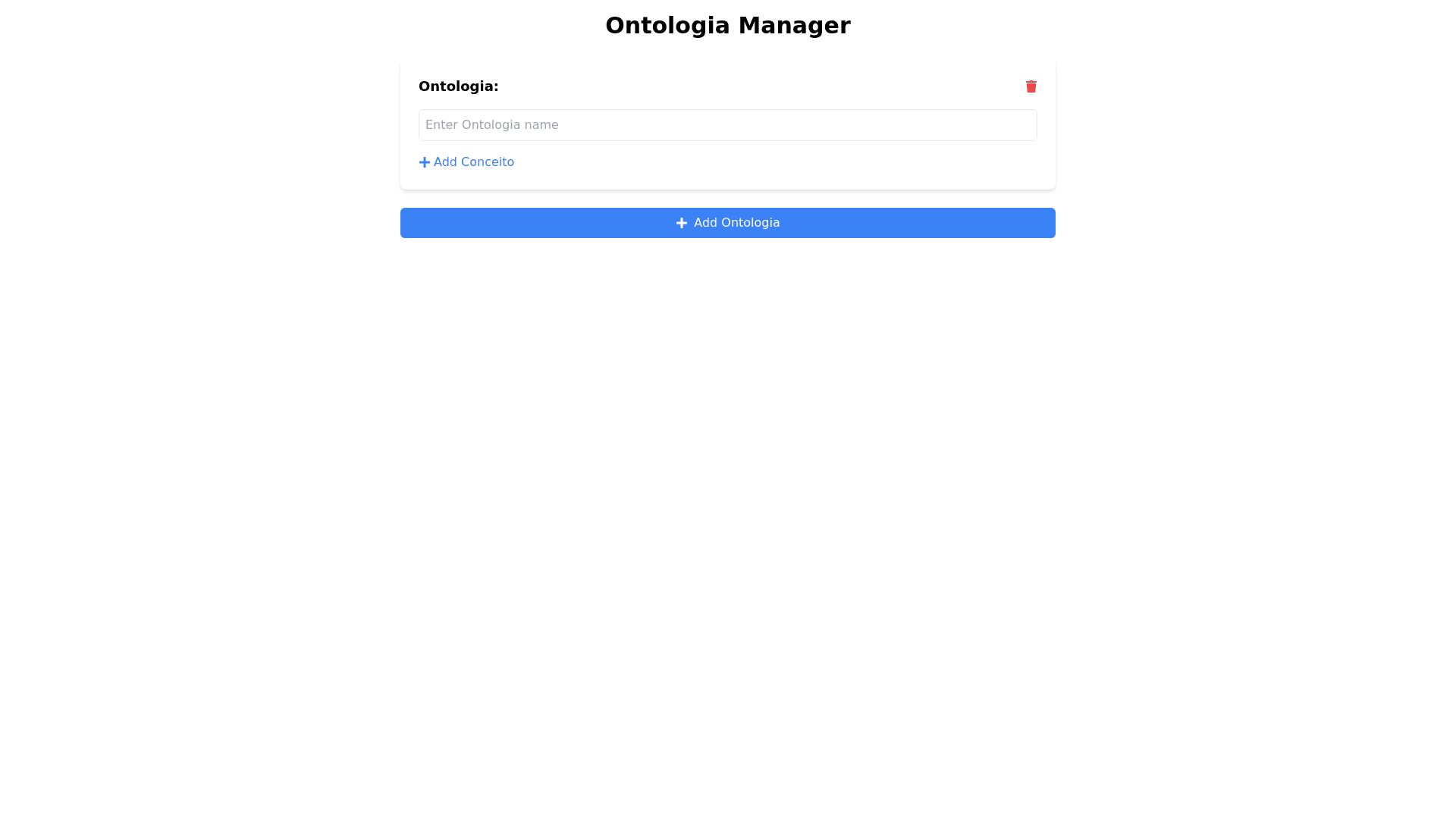The width and height of the screenshot is (1456, 819).
Task: Delete the Ontologia with the trash icon
Action: pos(1031,86)
